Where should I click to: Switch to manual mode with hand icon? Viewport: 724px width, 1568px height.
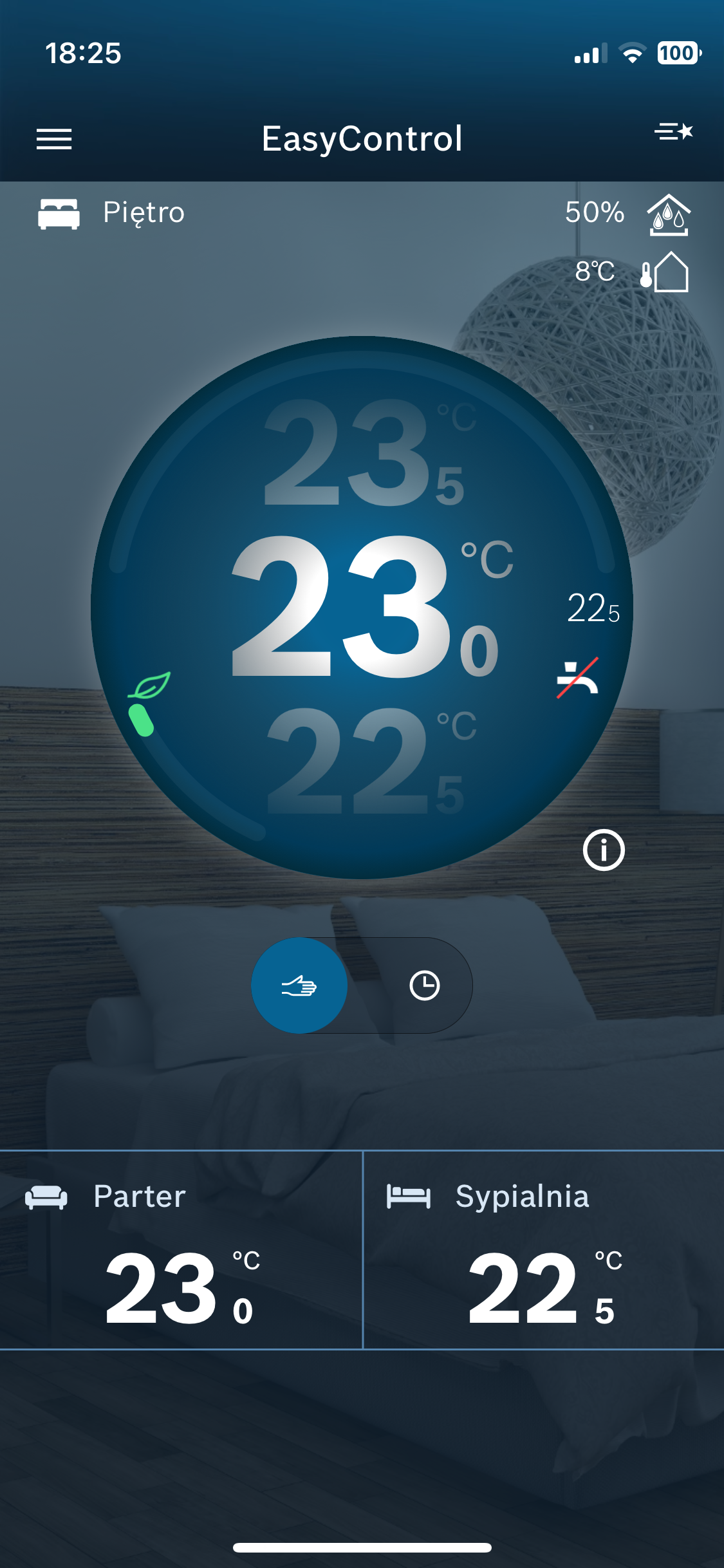(x=299, y=985)
